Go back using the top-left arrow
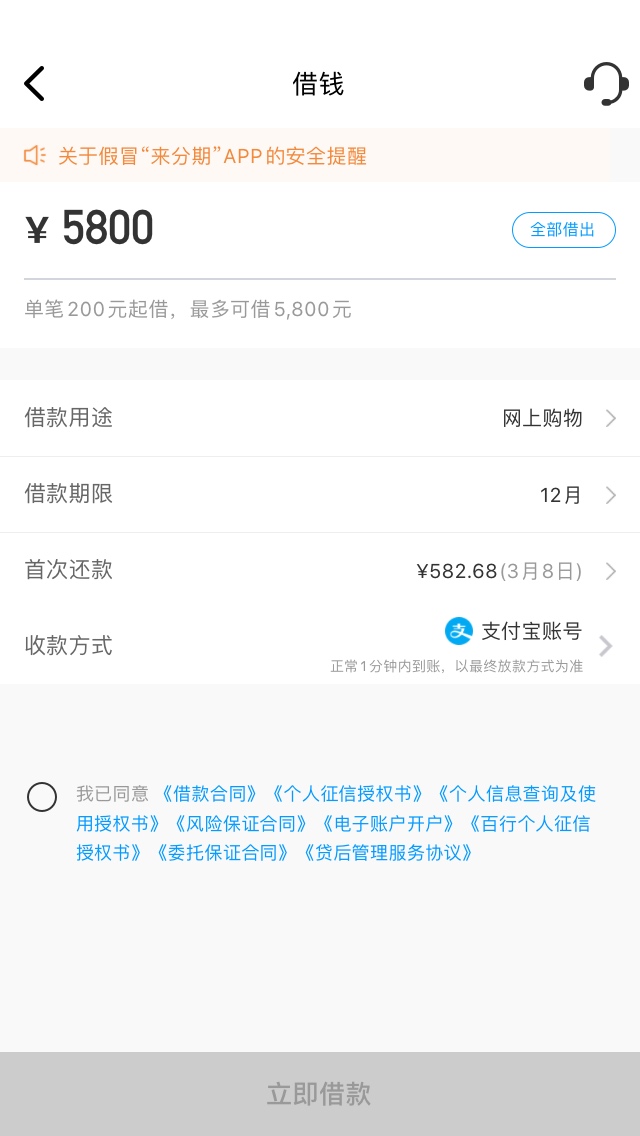Screen dimensions: 640x1136 [34, 83]
